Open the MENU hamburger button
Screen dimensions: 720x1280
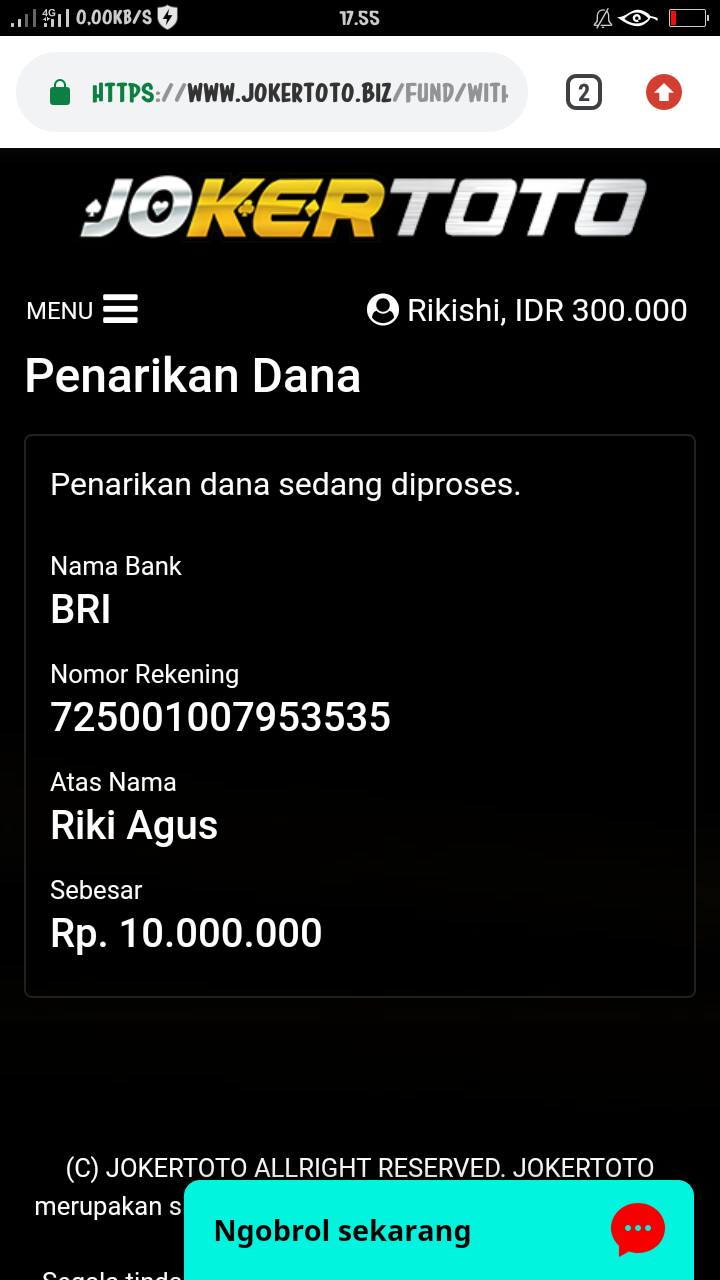point(82,310)
